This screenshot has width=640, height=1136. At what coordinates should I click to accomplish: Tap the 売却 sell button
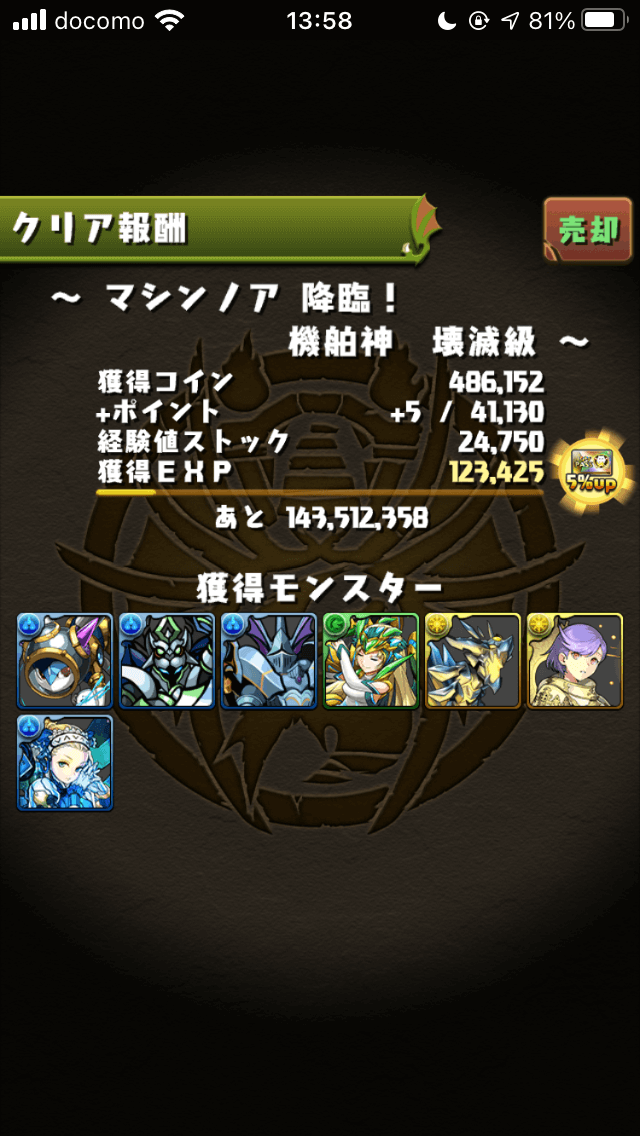pyautogui.click(x=588, y=230)
